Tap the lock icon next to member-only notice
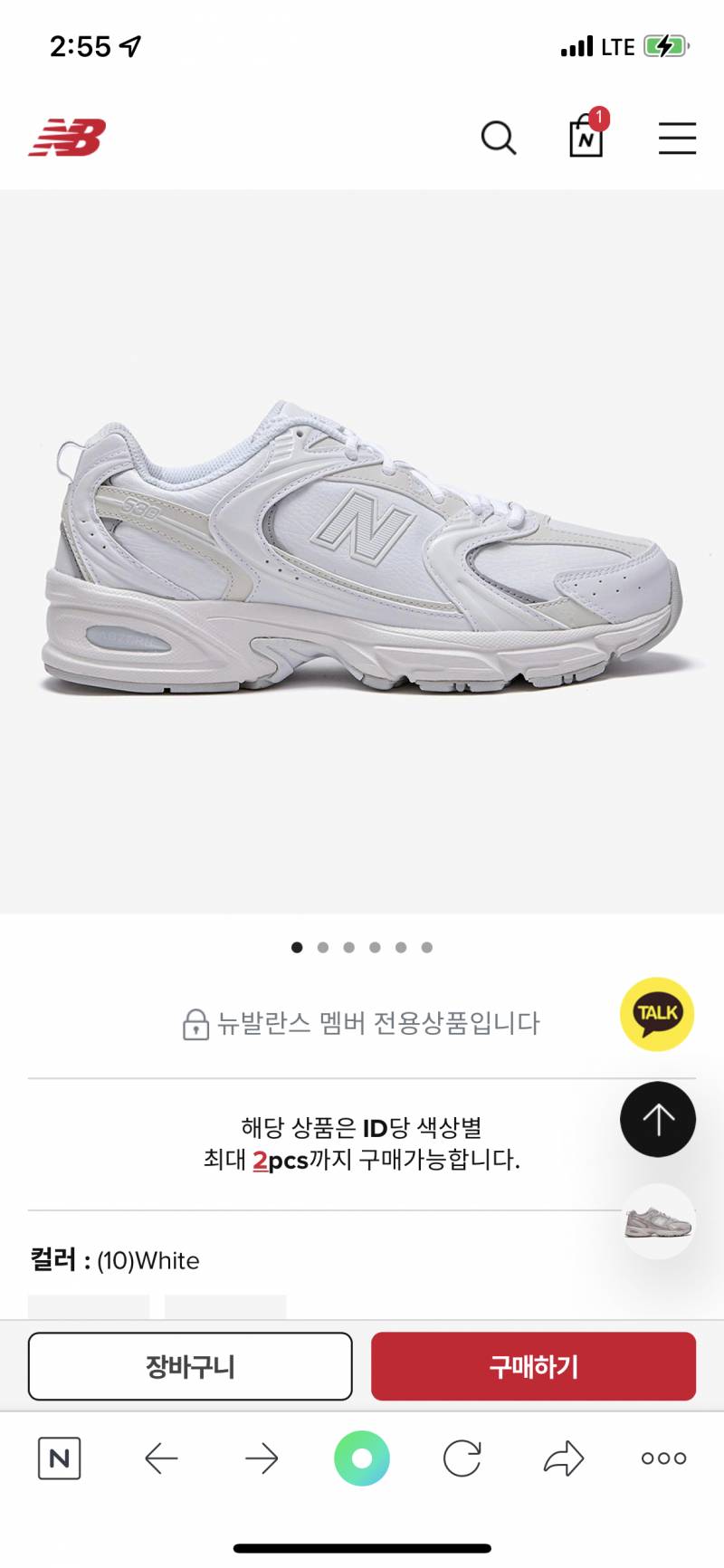The height and width of the screenshot is (1568, 724). (195, 1023)
